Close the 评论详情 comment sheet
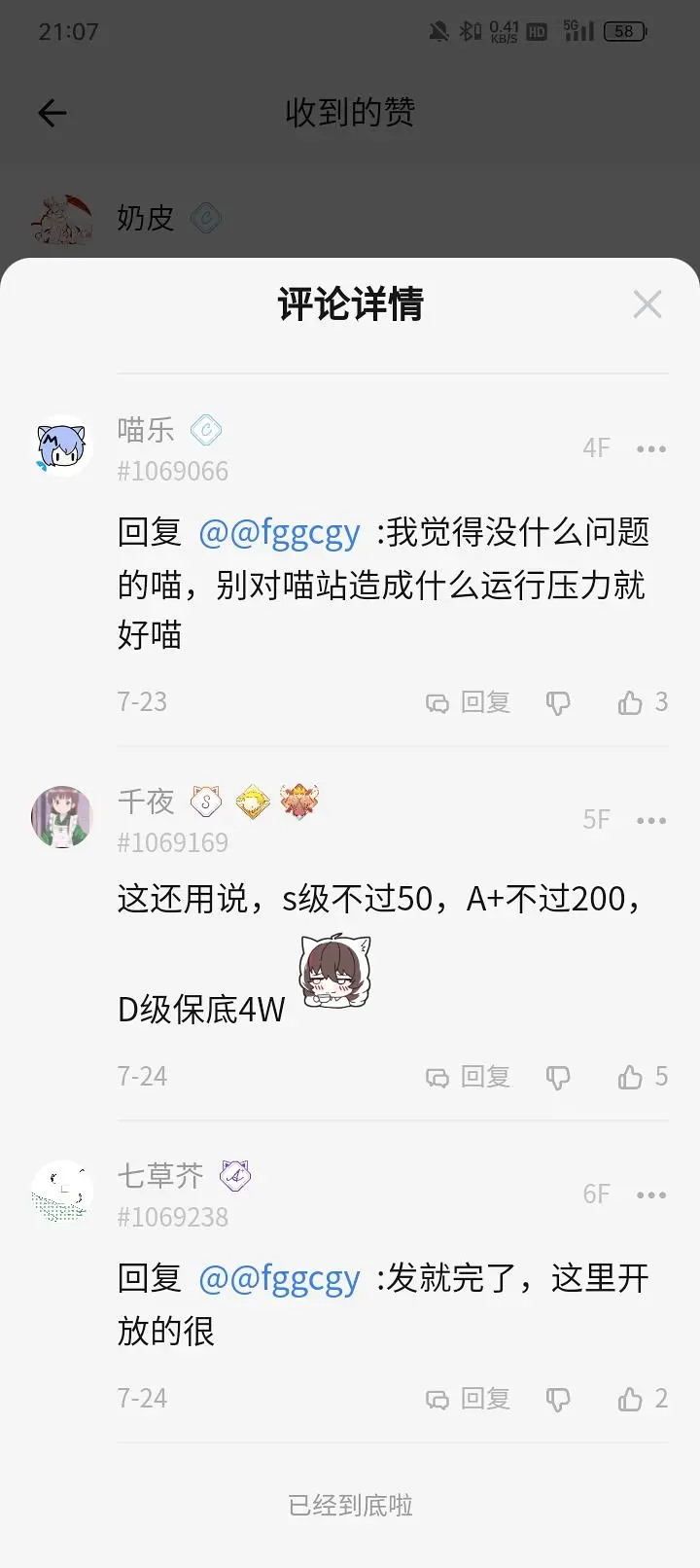 [647, 304]
